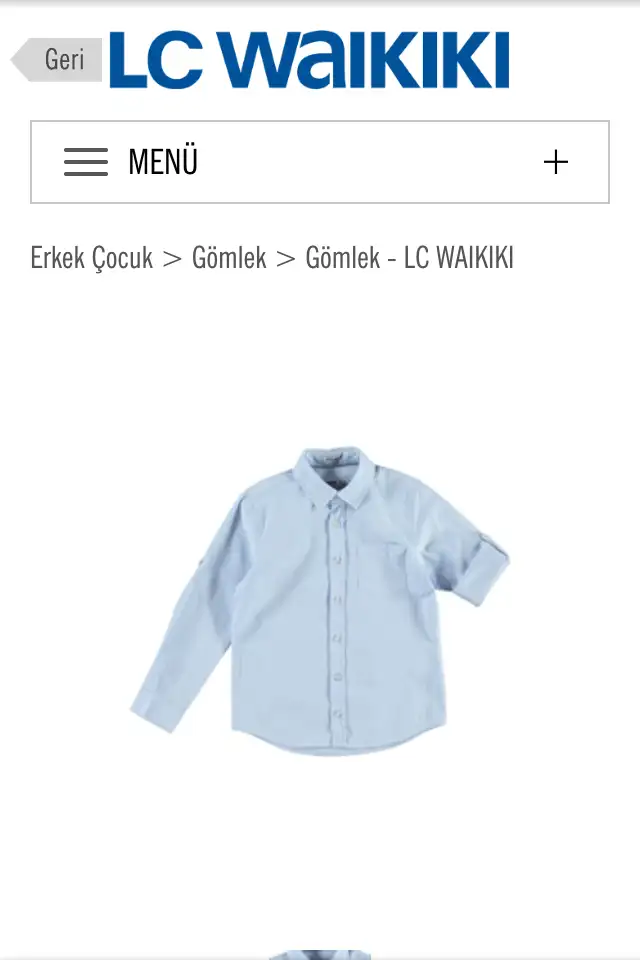
Task: View the blue shirt product image
Action: pos(320,600)
